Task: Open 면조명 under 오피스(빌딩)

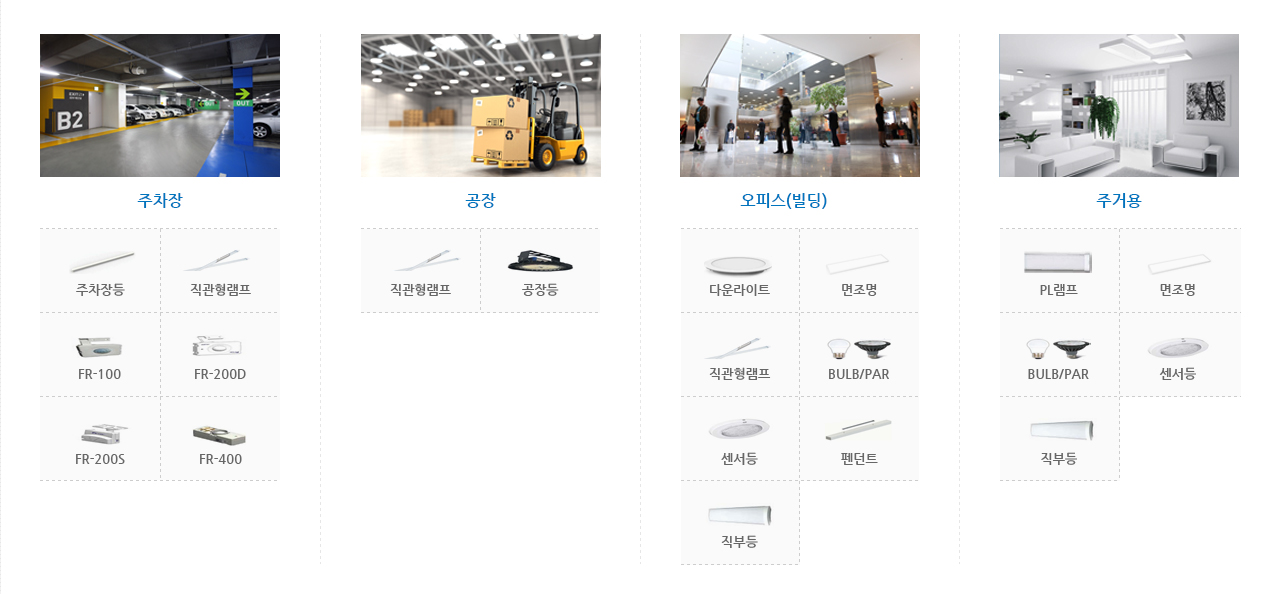Action: coord(859,272)
